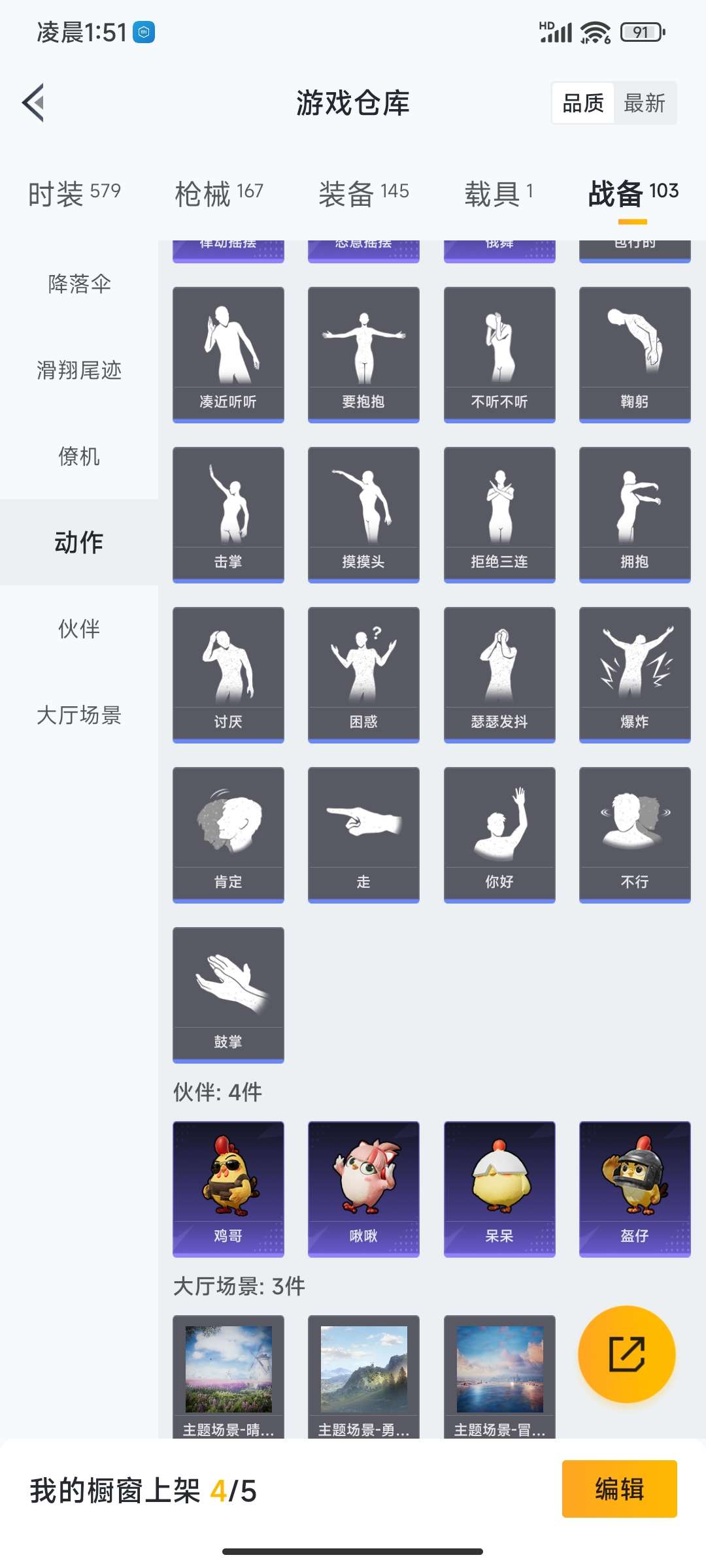
Task: Select the 鼓掌 action tile
Action: point(228,994)
